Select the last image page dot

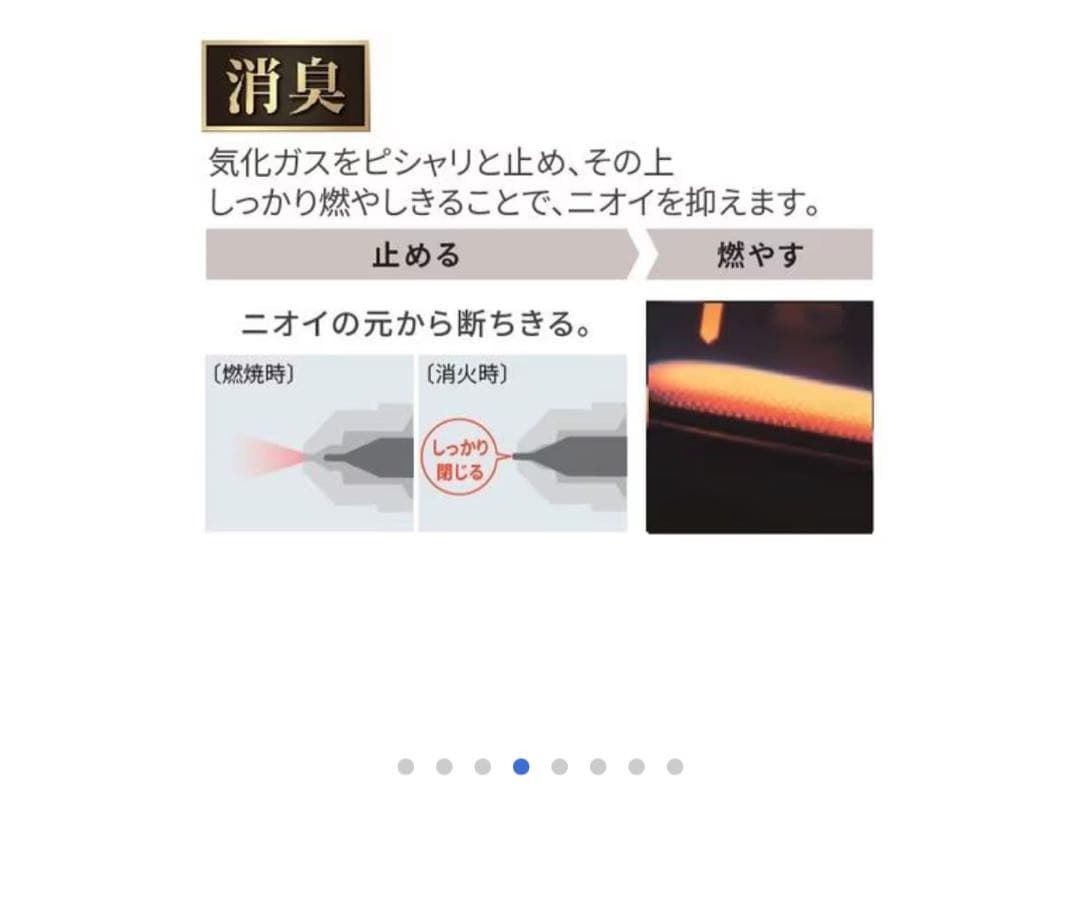(675, 767)
